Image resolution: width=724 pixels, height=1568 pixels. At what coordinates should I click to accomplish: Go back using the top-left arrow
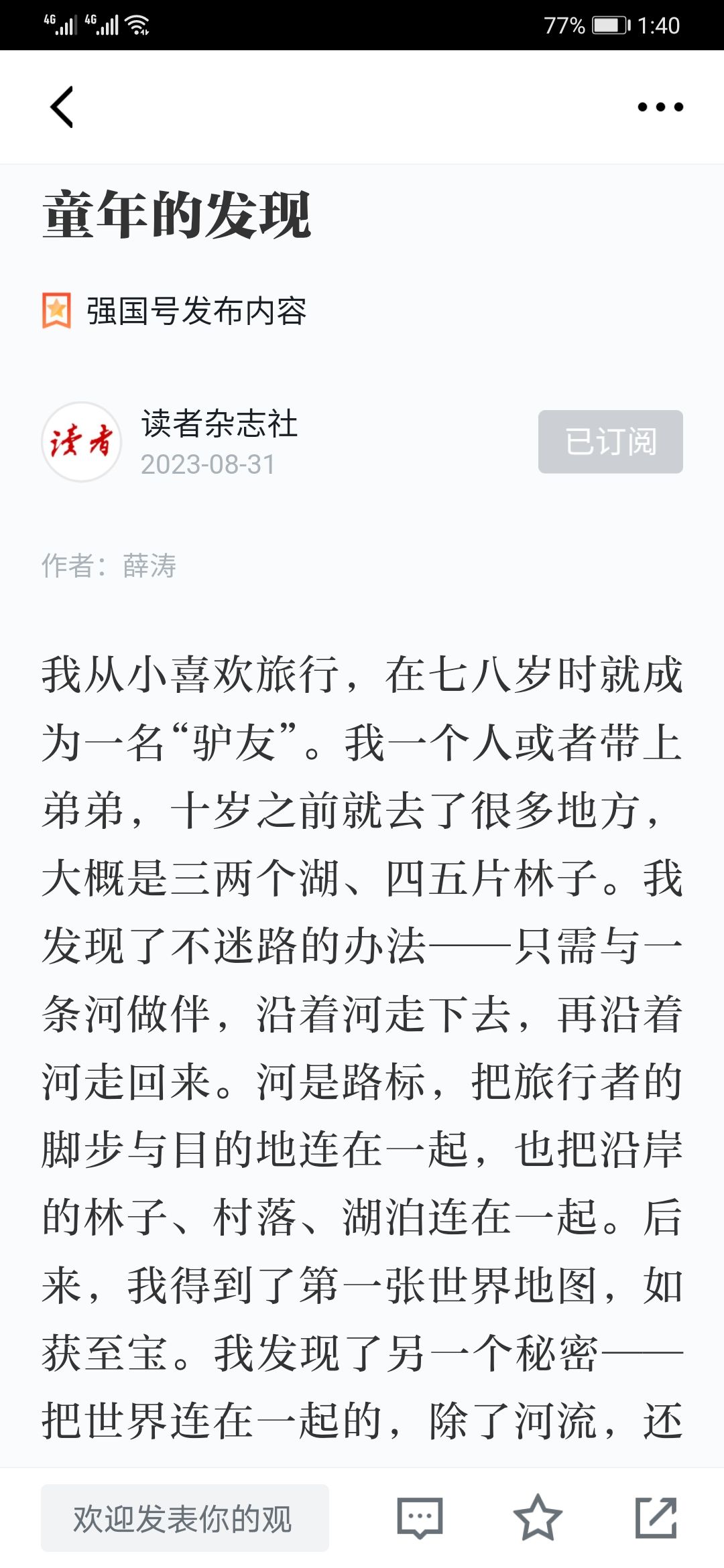click(x=62, y=107)
